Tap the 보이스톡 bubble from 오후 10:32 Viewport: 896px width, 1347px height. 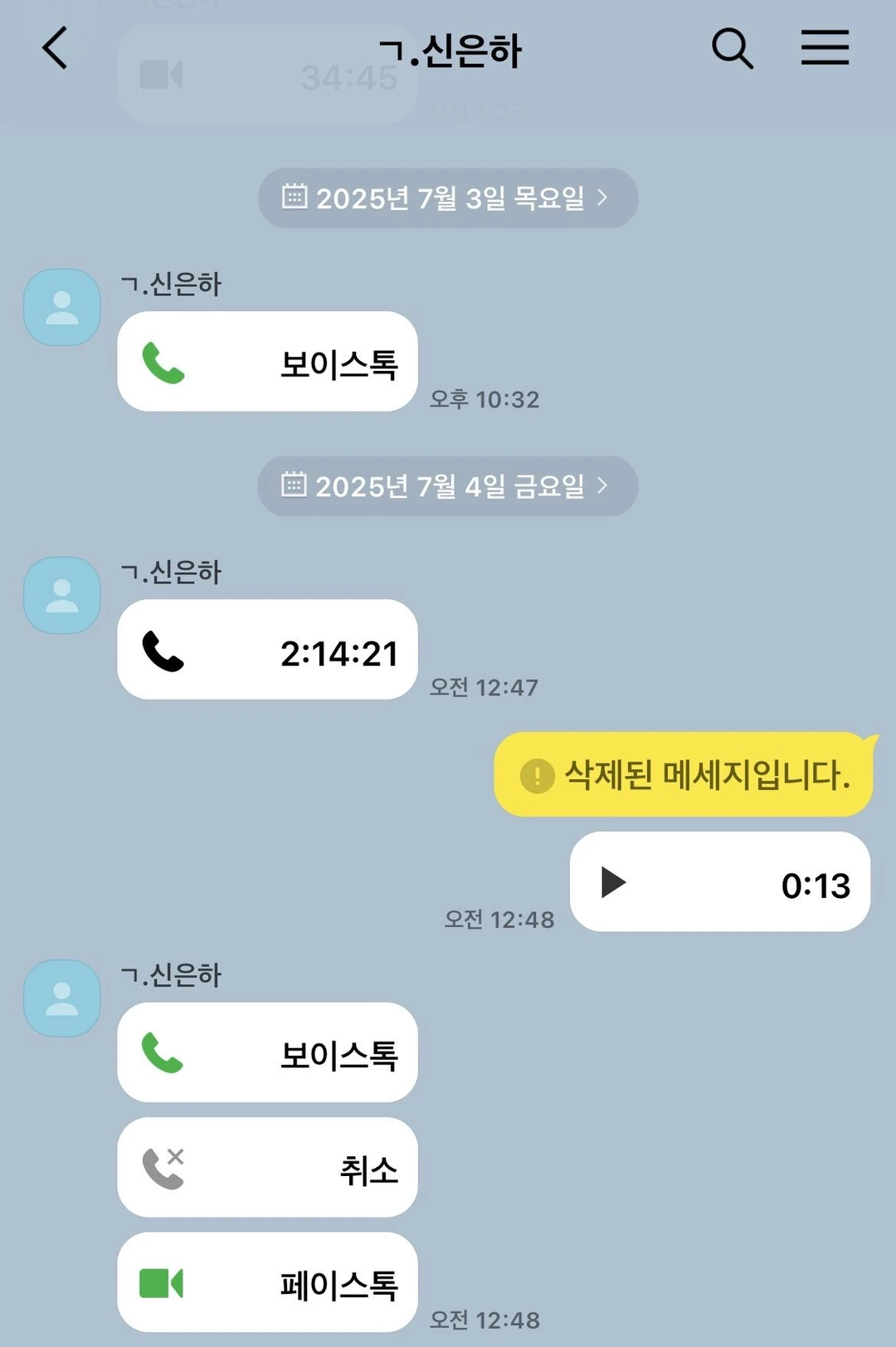click(267, 362)
